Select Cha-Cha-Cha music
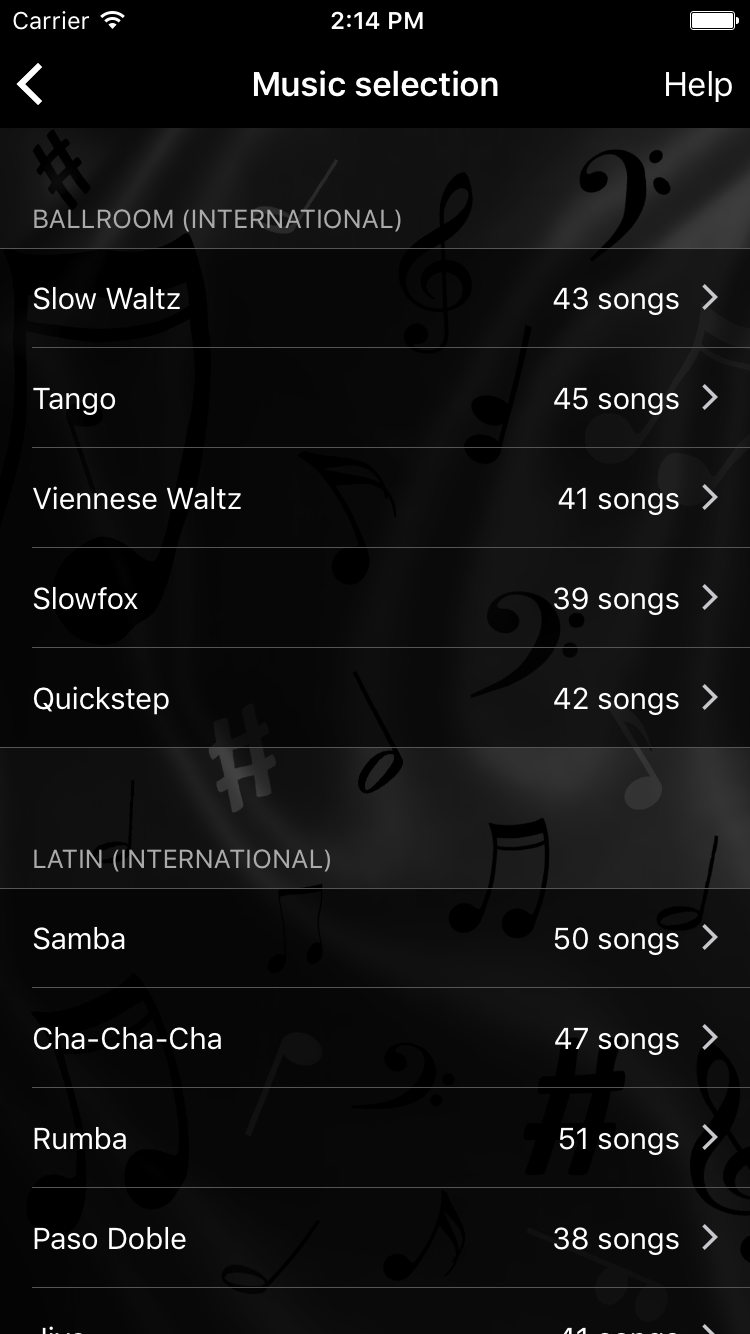Viewport: 750px width, 1334px height. coord(375,1038)
